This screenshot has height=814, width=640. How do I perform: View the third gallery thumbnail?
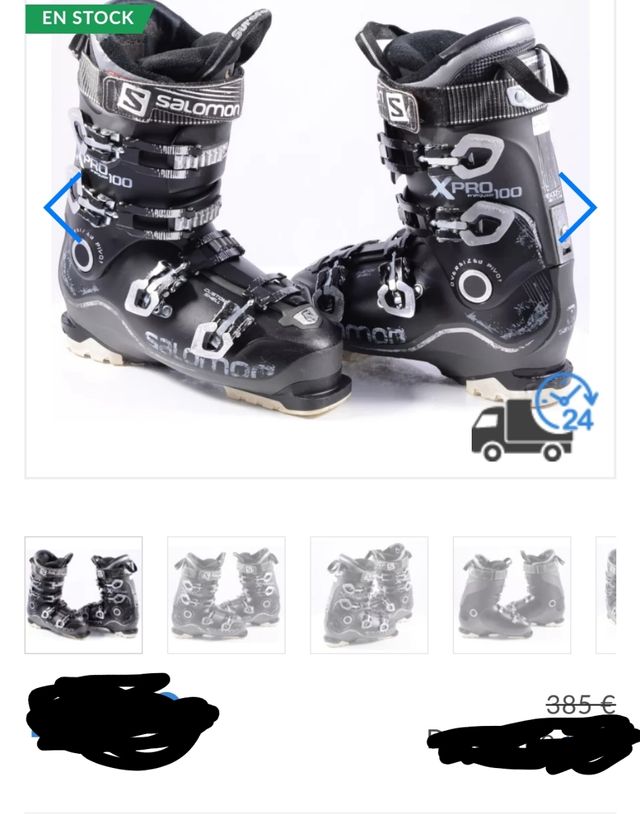(369, 595)
